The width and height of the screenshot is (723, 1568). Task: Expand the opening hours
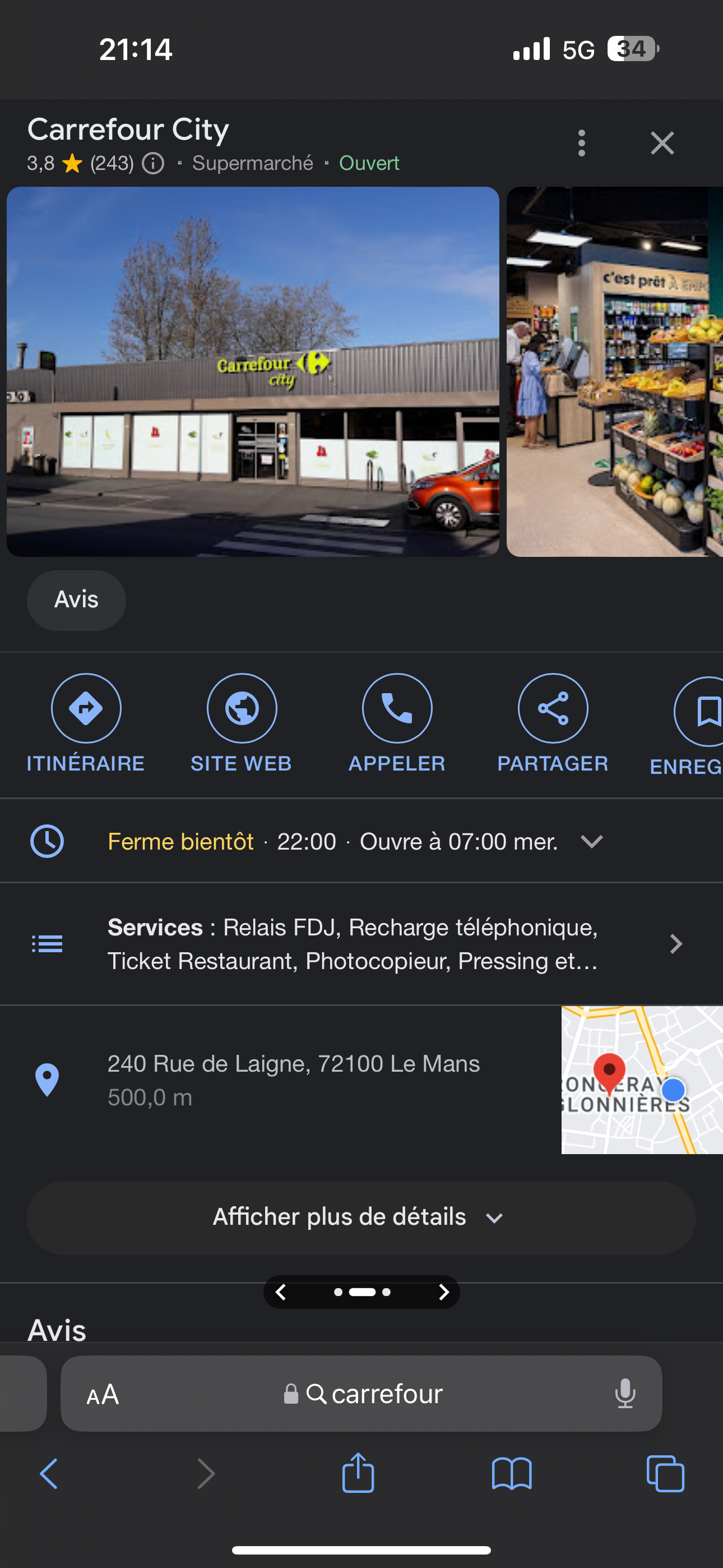click(x=591, y=841)
